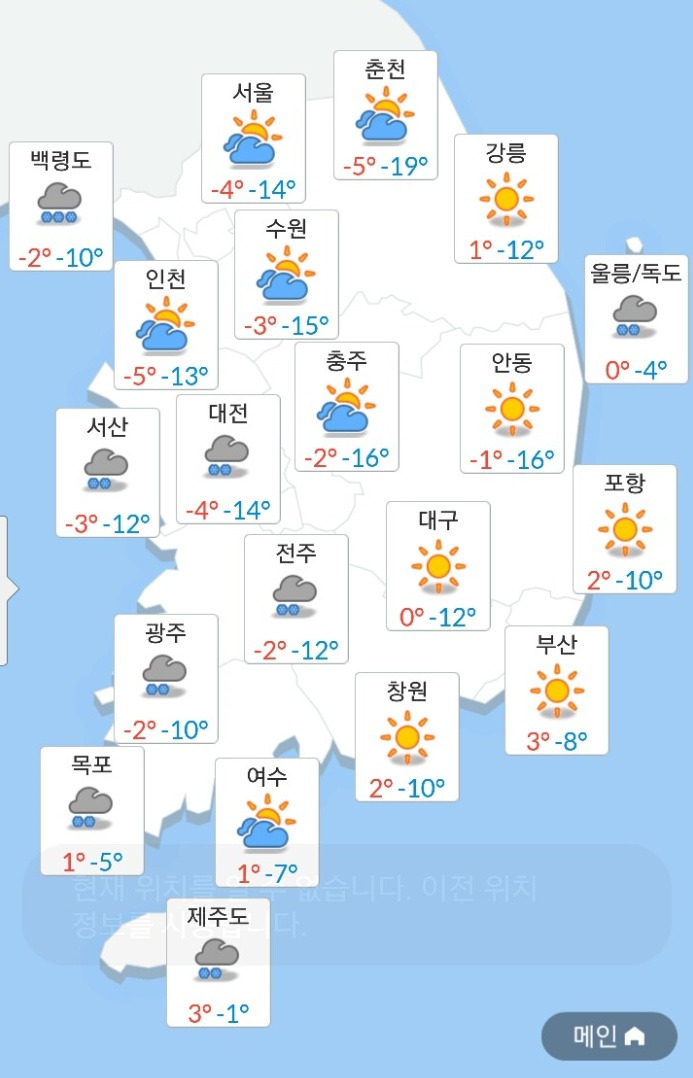Select the 강릉 weather card

pyautogui.click(x=506, y=199)
